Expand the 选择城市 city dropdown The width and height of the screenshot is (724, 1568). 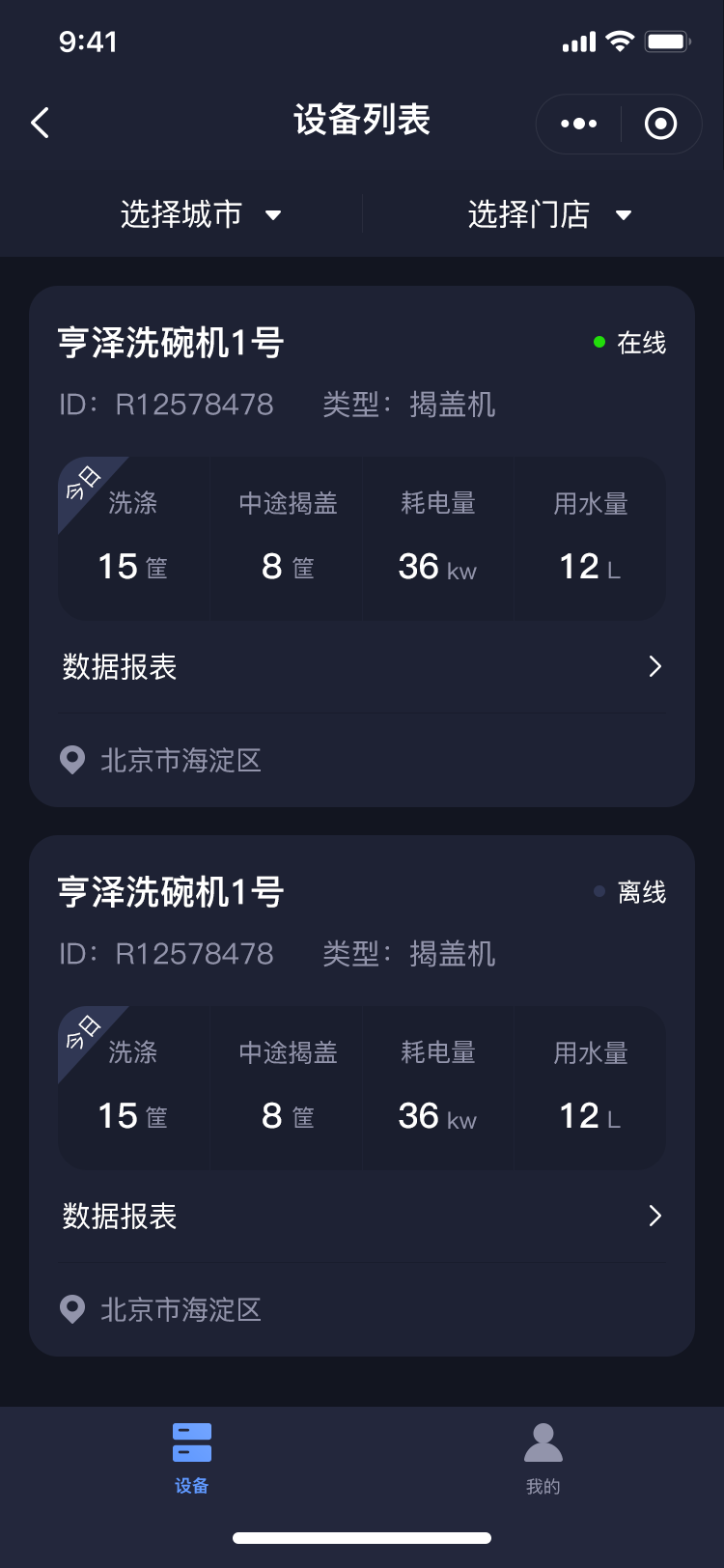pos(201,214)
